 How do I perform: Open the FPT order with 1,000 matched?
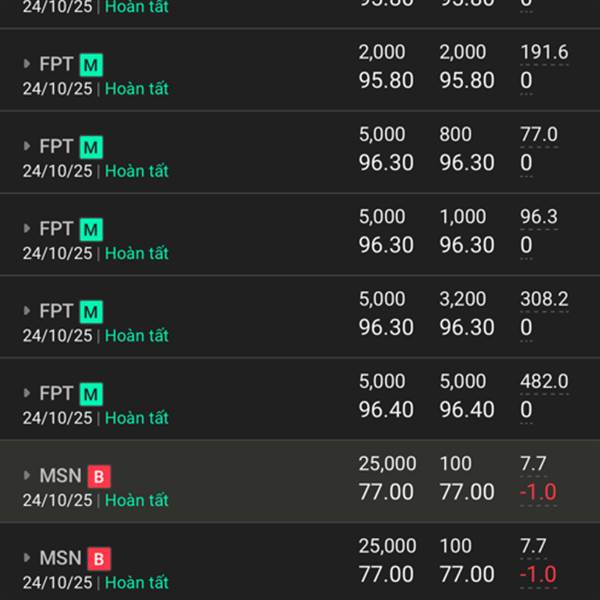[28, 229]
